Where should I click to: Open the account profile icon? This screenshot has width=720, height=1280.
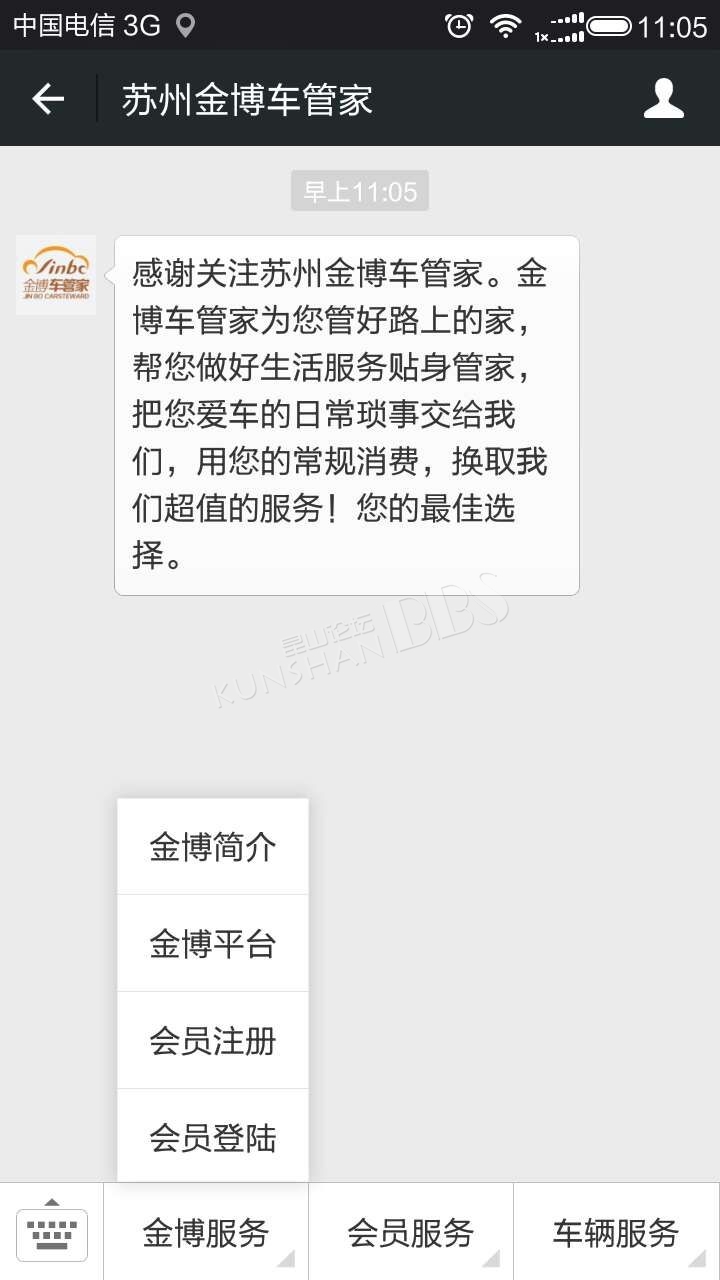coord(663,98)
